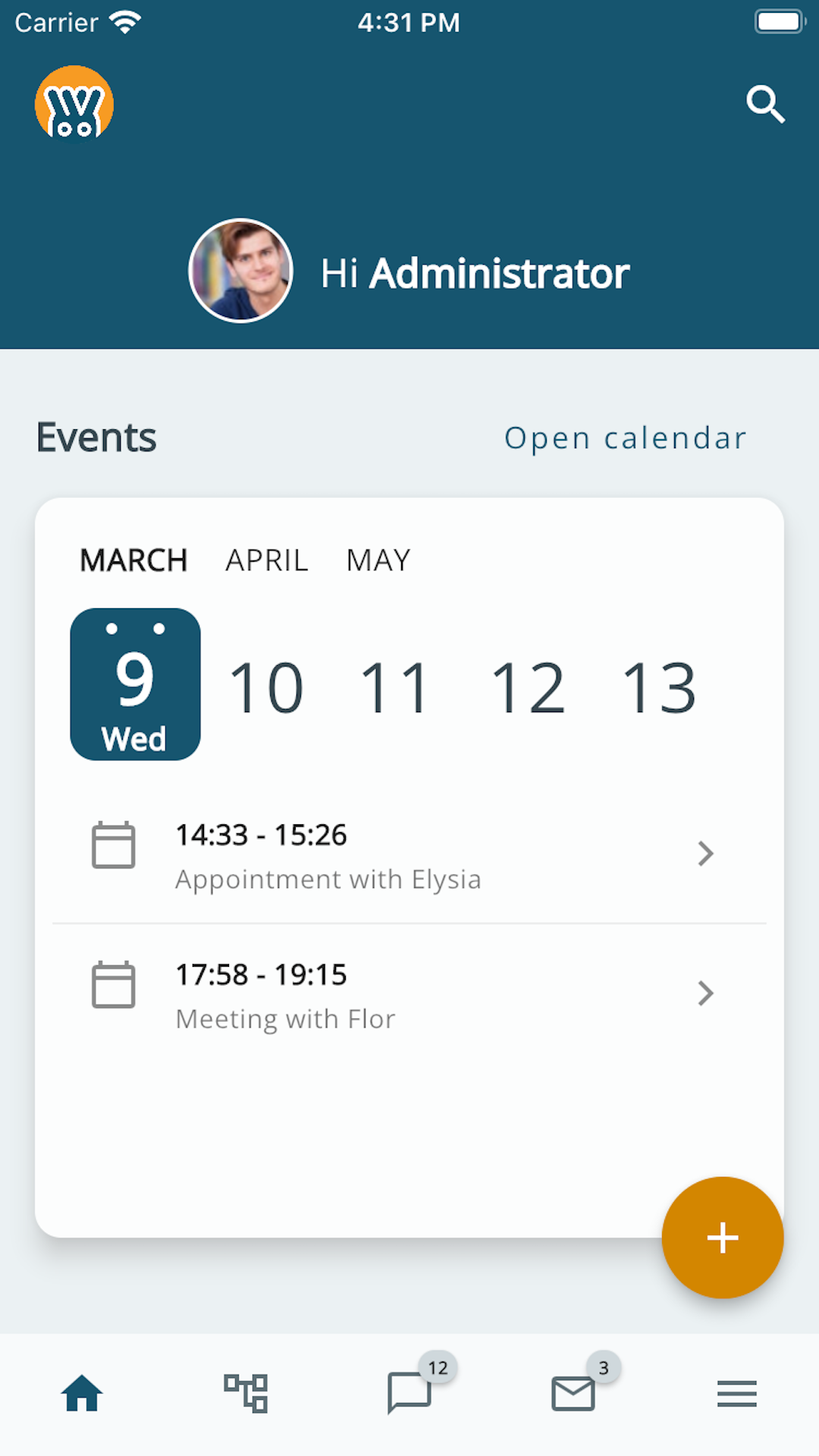Image resolution: width=819 pixels, height=1456 pixels.
Task: Add a new event with plus button
Action: pos(723,1238)
